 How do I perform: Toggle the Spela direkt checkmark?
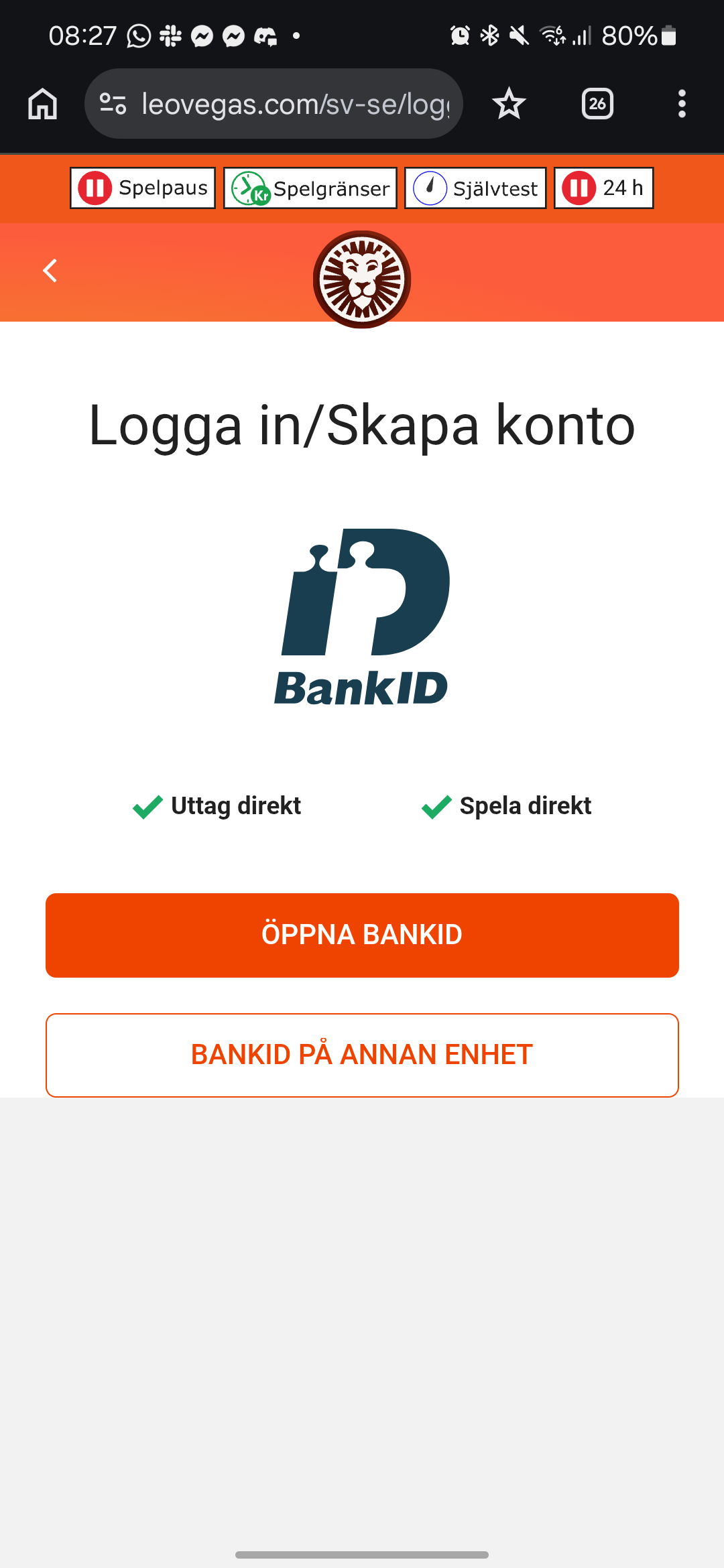pos(436,806)
